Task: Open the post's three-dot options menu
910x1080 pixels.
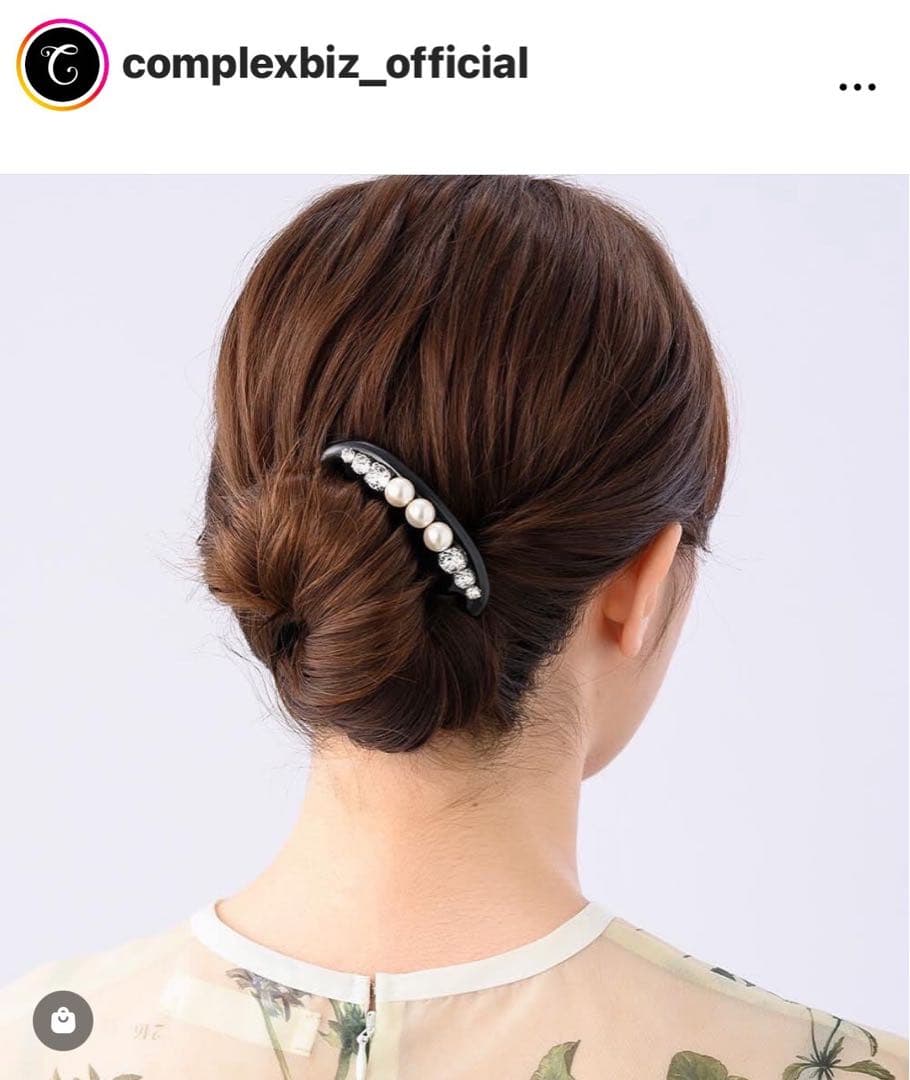Action: [x=856, y=86]
